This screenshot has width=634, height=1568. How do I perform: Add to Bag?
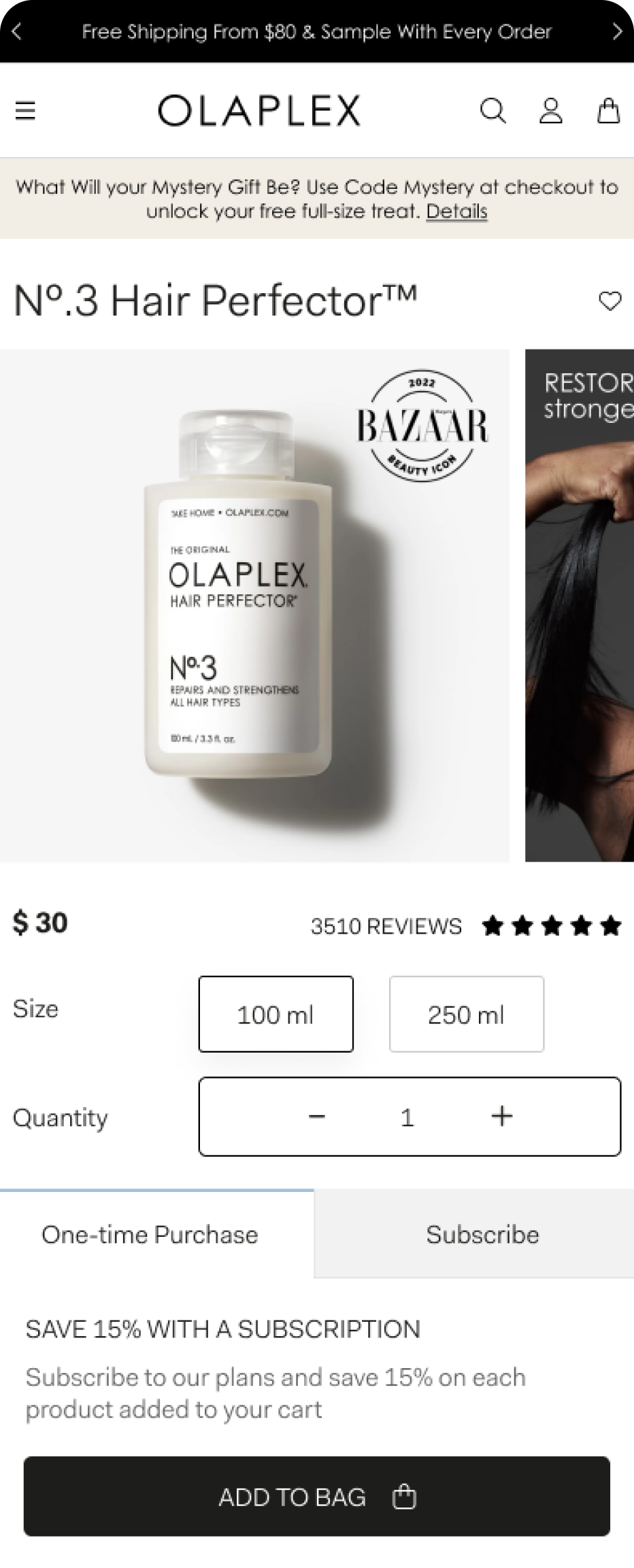pyautogui.click(x=316, y=1497)
